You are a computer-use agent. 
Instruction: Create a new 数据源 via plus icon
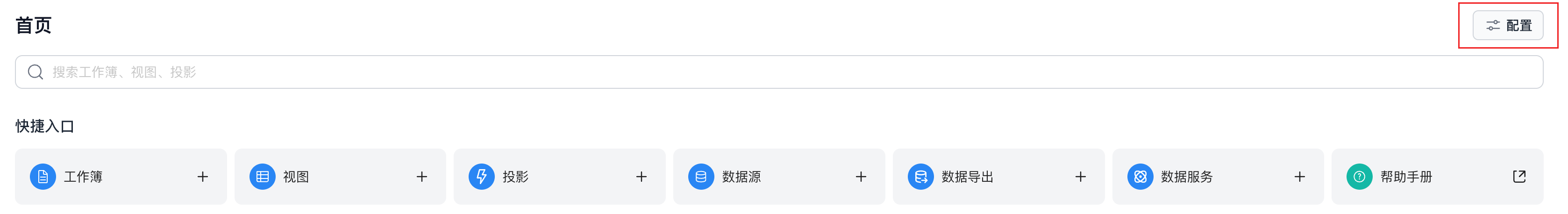861,177
